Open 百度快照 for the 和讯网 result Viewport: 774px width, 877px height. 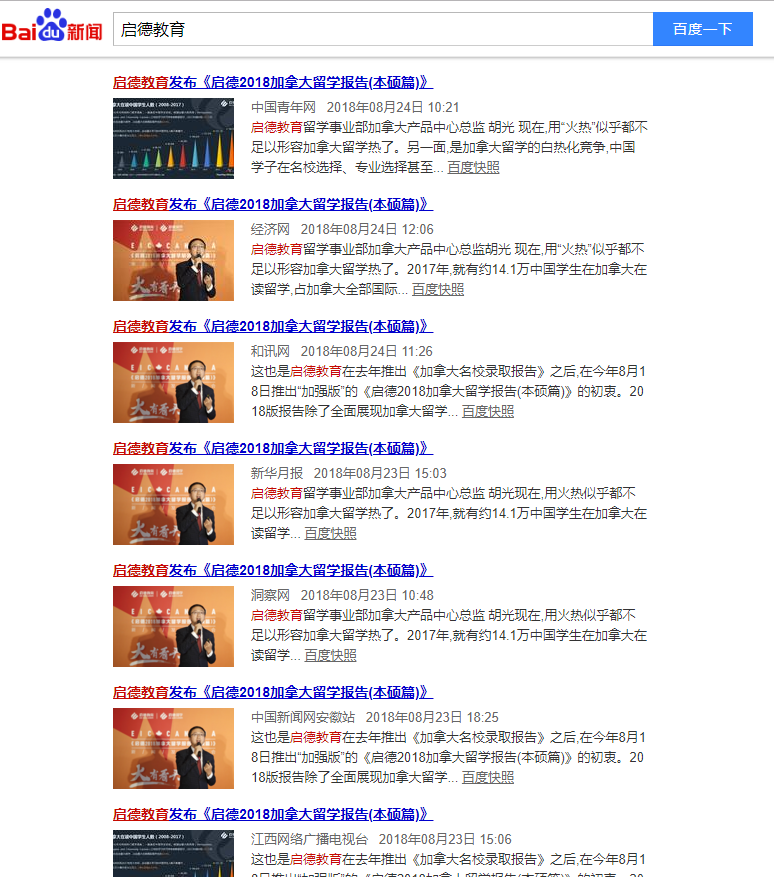[x=488, y=412]
